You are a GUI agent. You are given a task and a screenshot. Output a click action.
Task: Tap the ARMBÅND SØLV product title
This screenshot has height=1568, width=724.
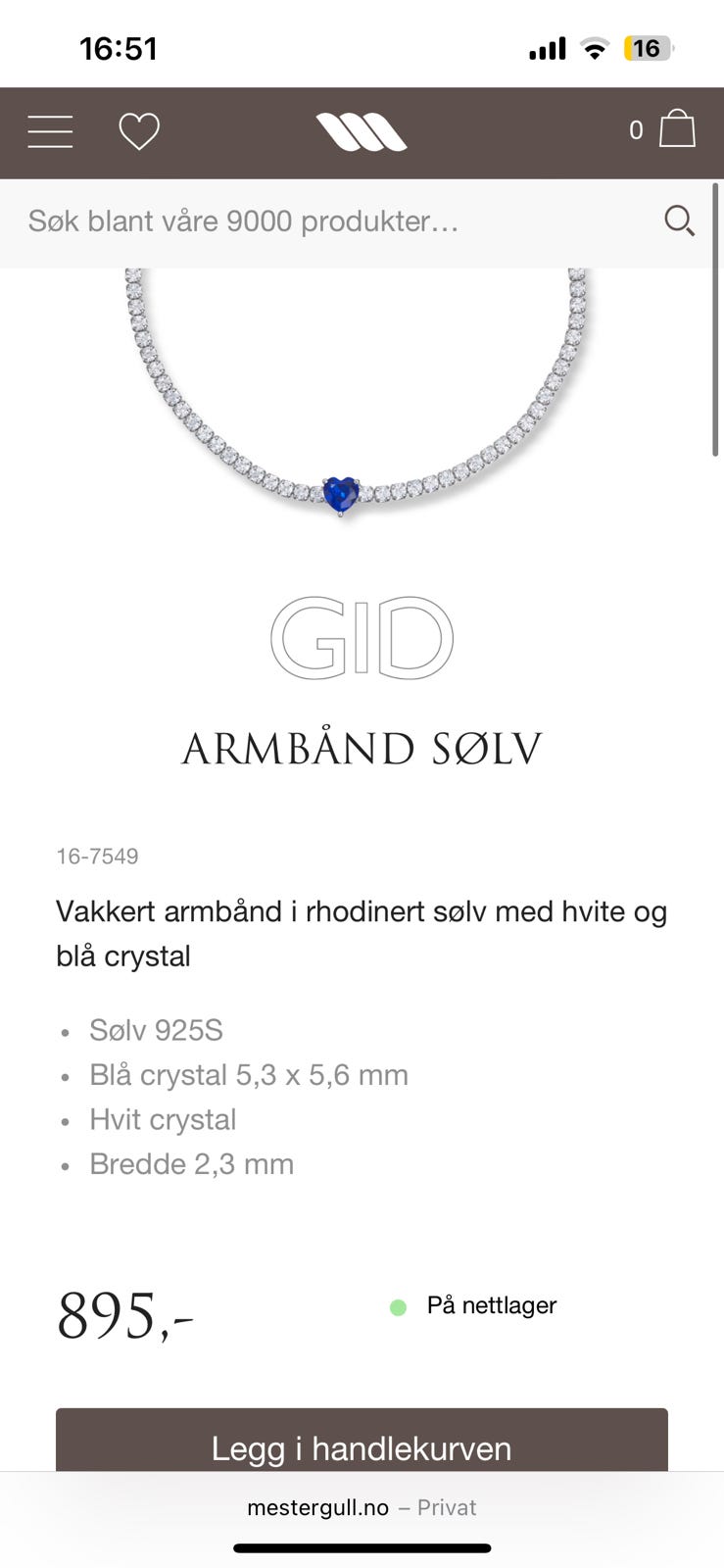point(362,747)
